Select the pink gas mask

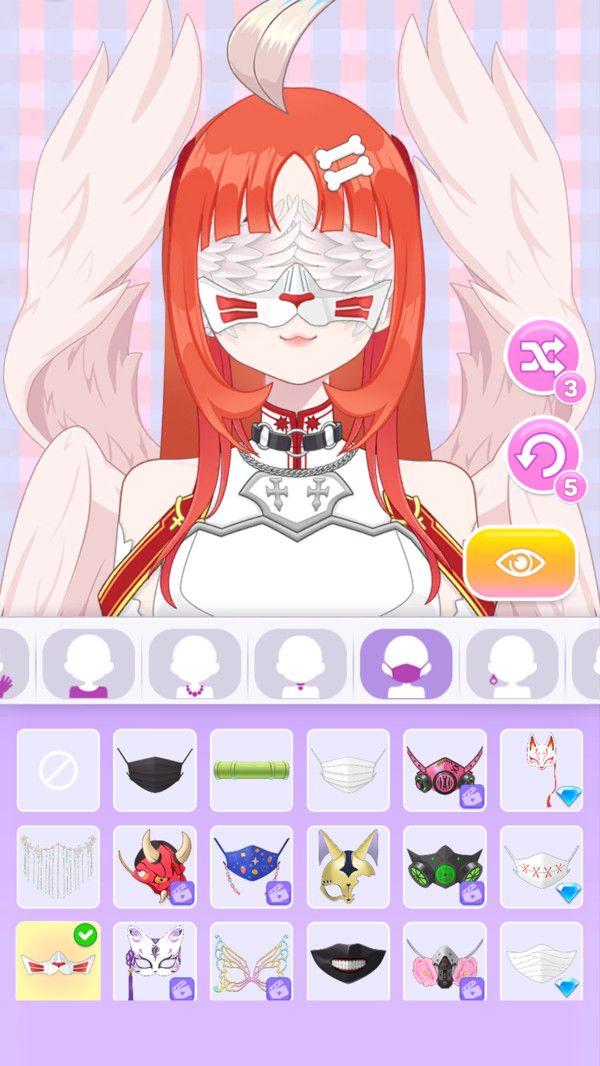click(x=444, y=770)
